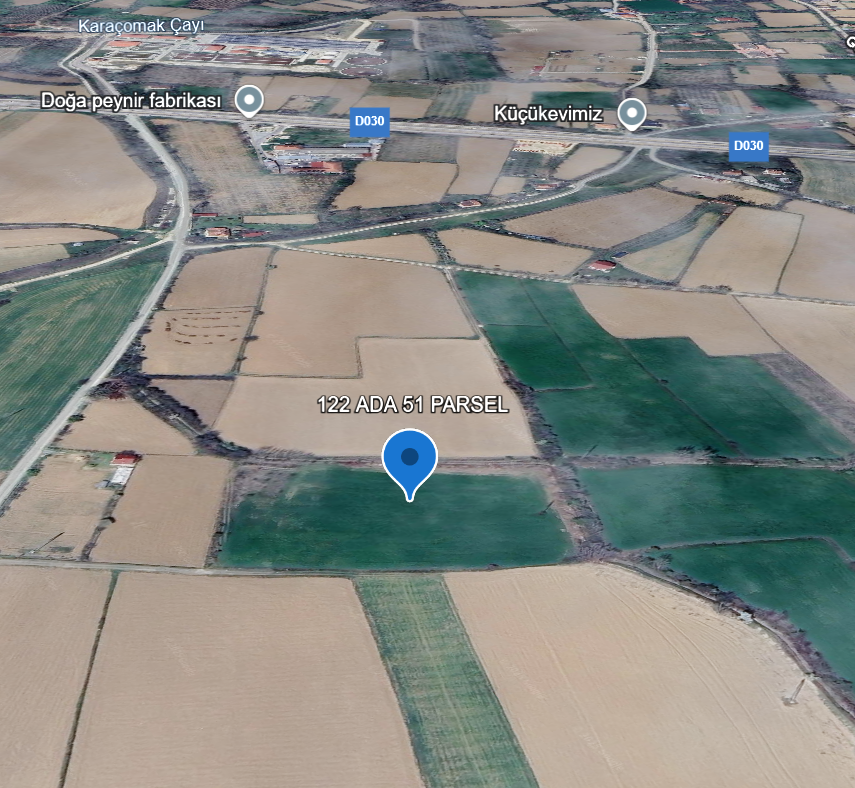Tap the blue 122 ADA 51 PARSEL pin
This screenshot has width=855, height=788.
tap(410, 458)
